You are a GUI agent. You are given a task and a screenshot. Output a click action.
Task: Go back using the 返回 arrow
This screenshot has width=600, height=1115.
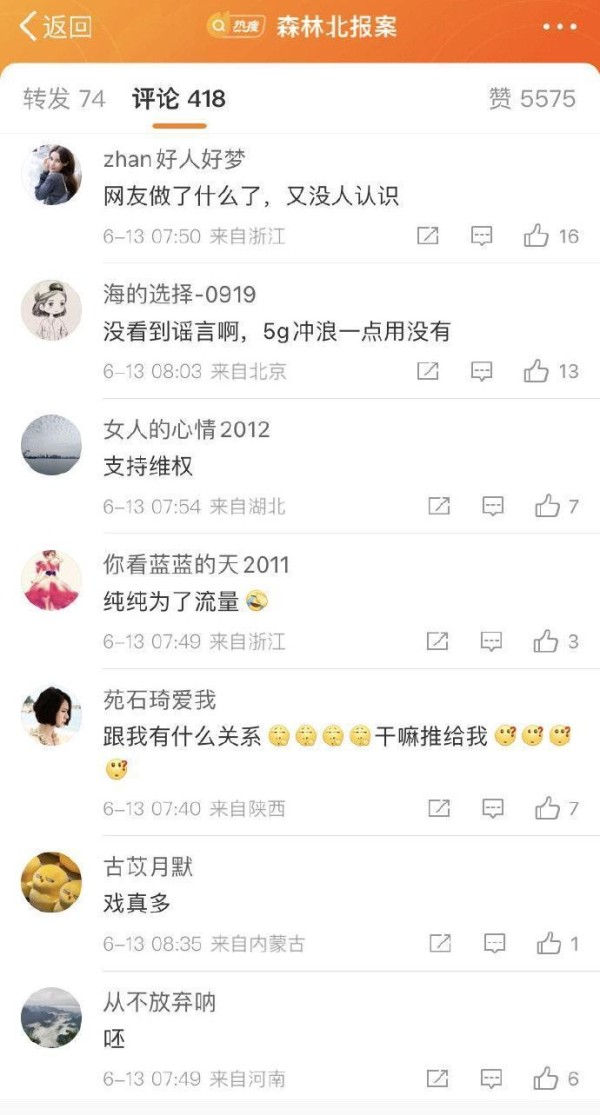pyautogui.click(x=55, y=27)
